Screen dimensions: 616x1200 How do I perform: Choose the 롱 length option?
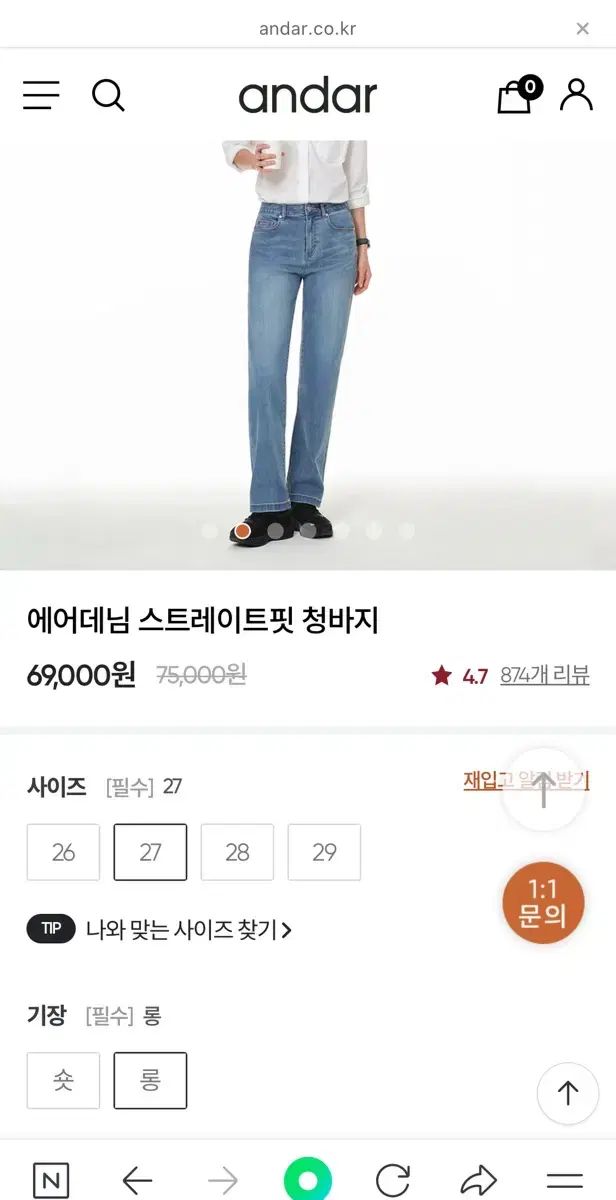[150, 1081]
